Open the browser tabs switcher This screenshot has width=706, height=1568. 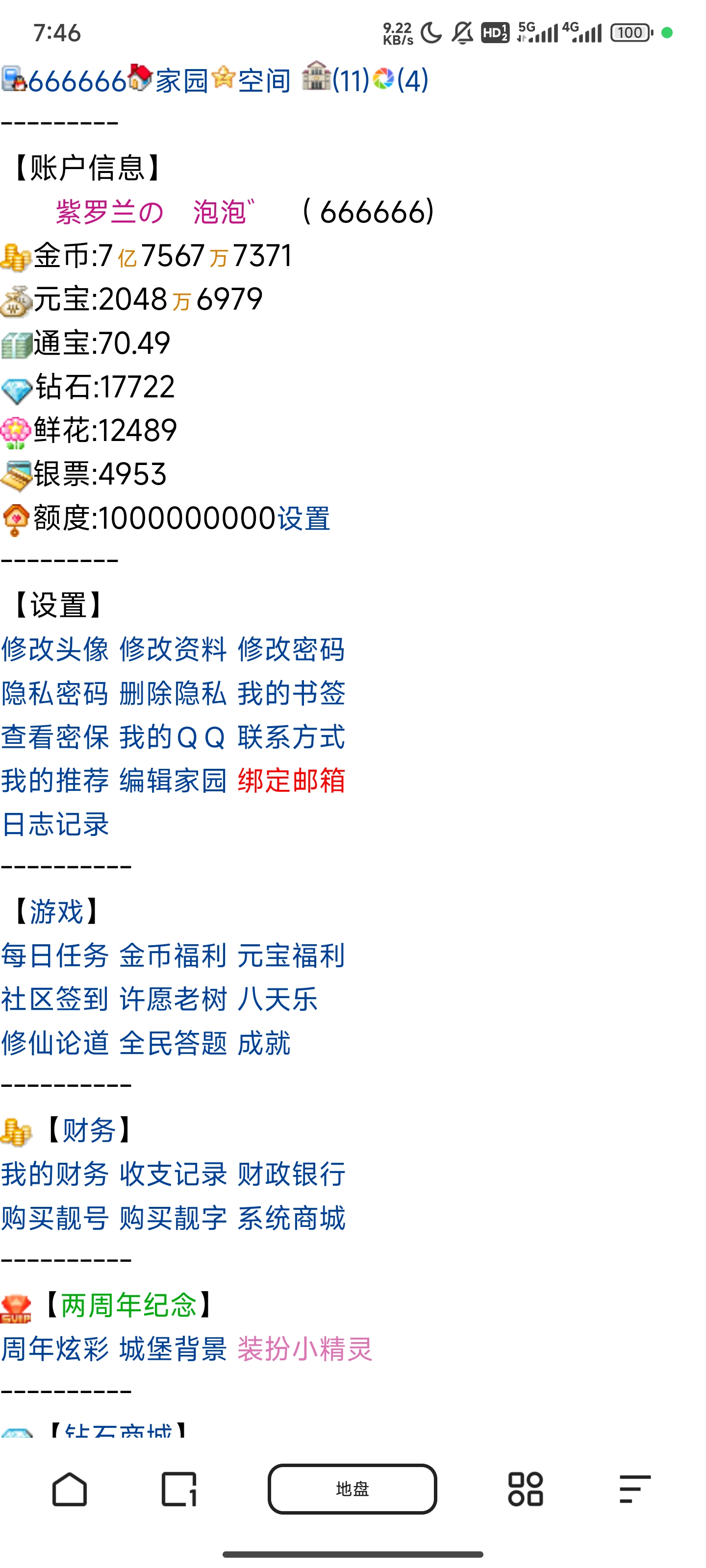pos(178,1489)
